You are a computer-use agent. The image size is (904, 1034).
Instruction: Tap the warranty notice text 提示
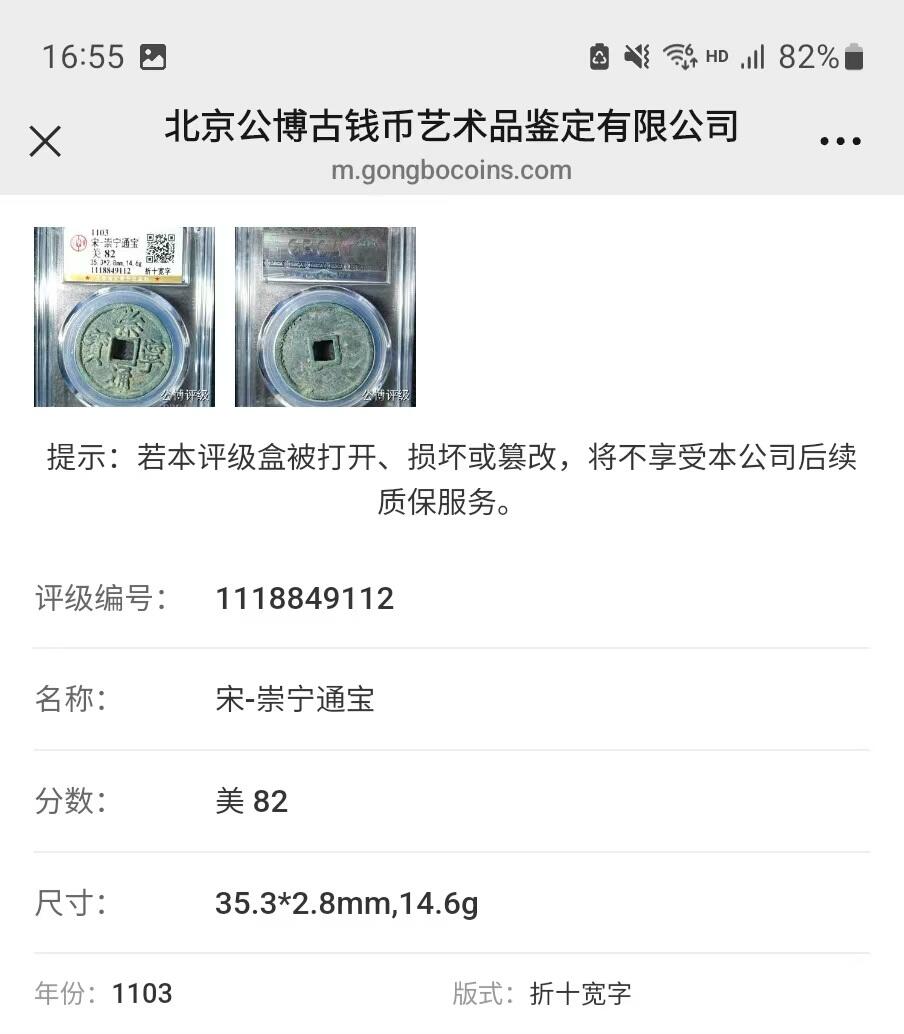452,480
